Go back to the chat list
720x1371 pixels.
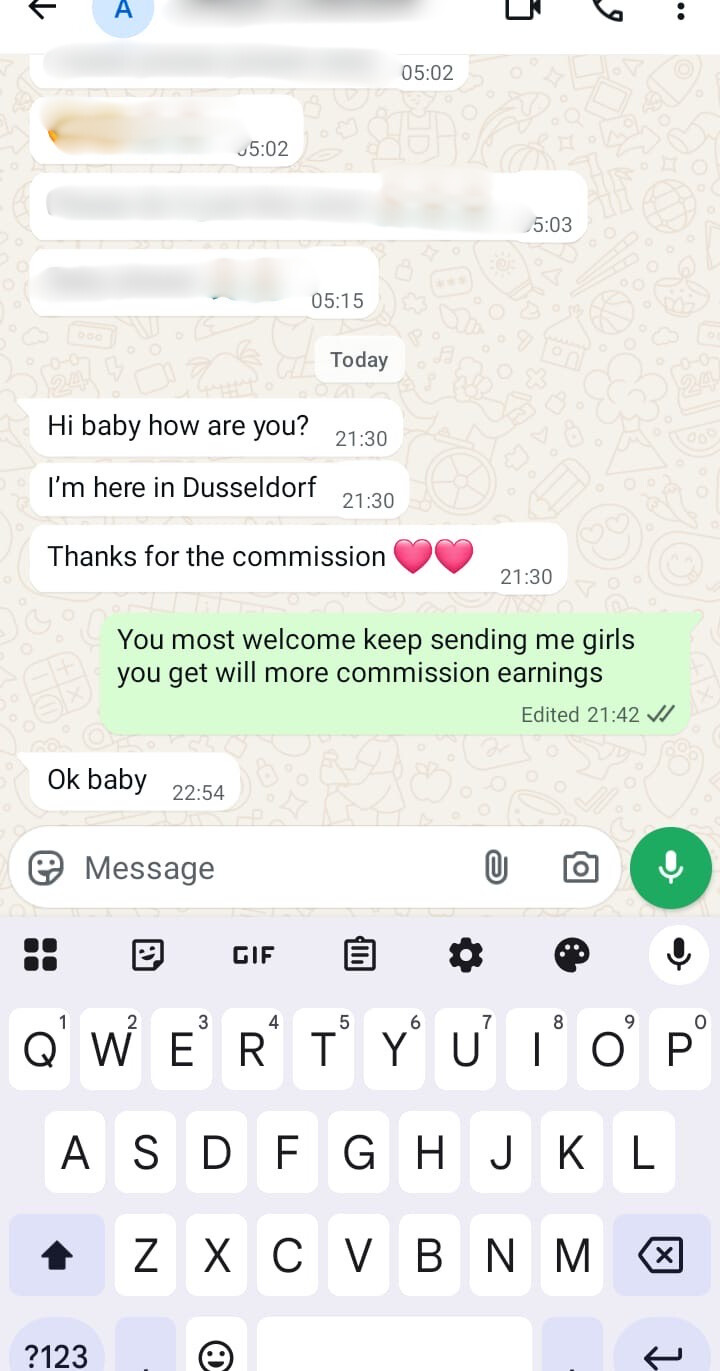tap(41, 10)
